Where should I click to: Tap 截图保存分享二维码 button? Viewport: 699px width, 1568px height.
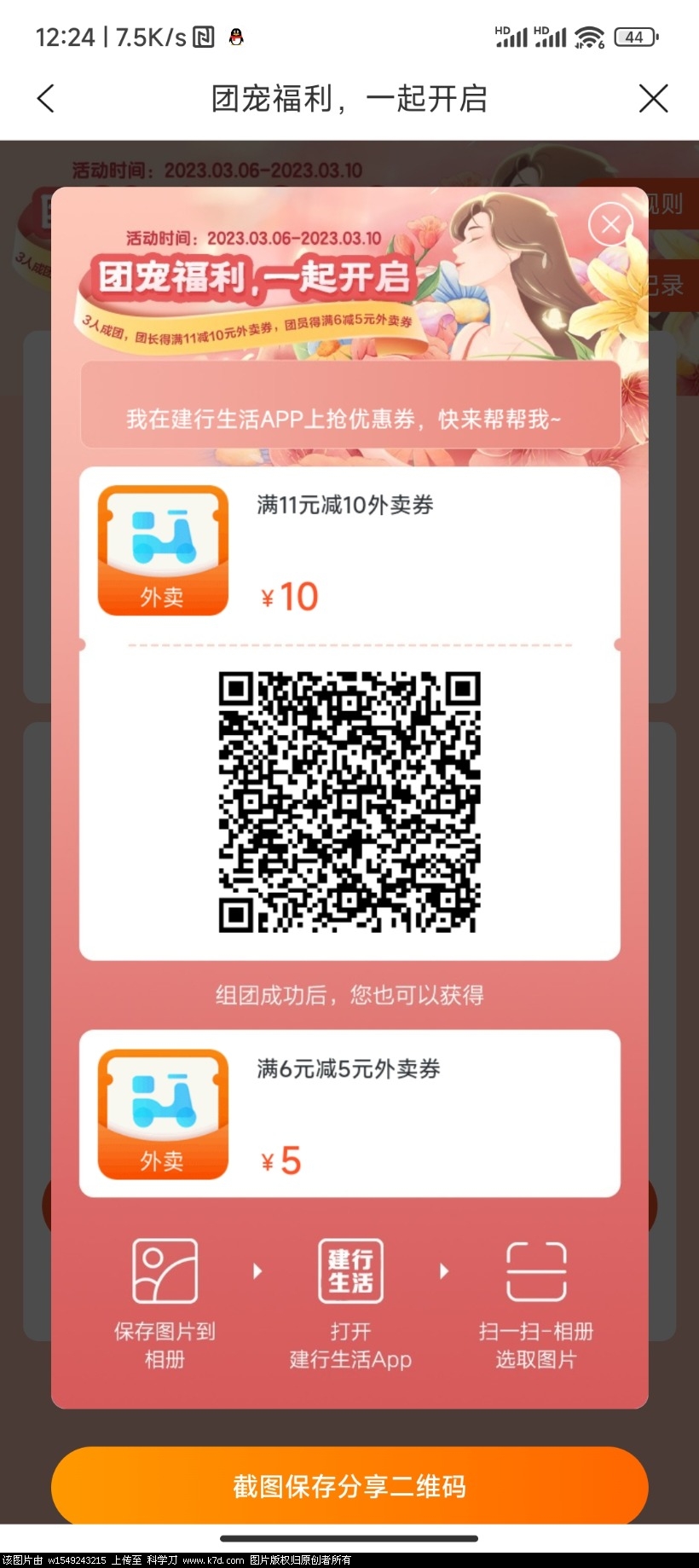349,1485
